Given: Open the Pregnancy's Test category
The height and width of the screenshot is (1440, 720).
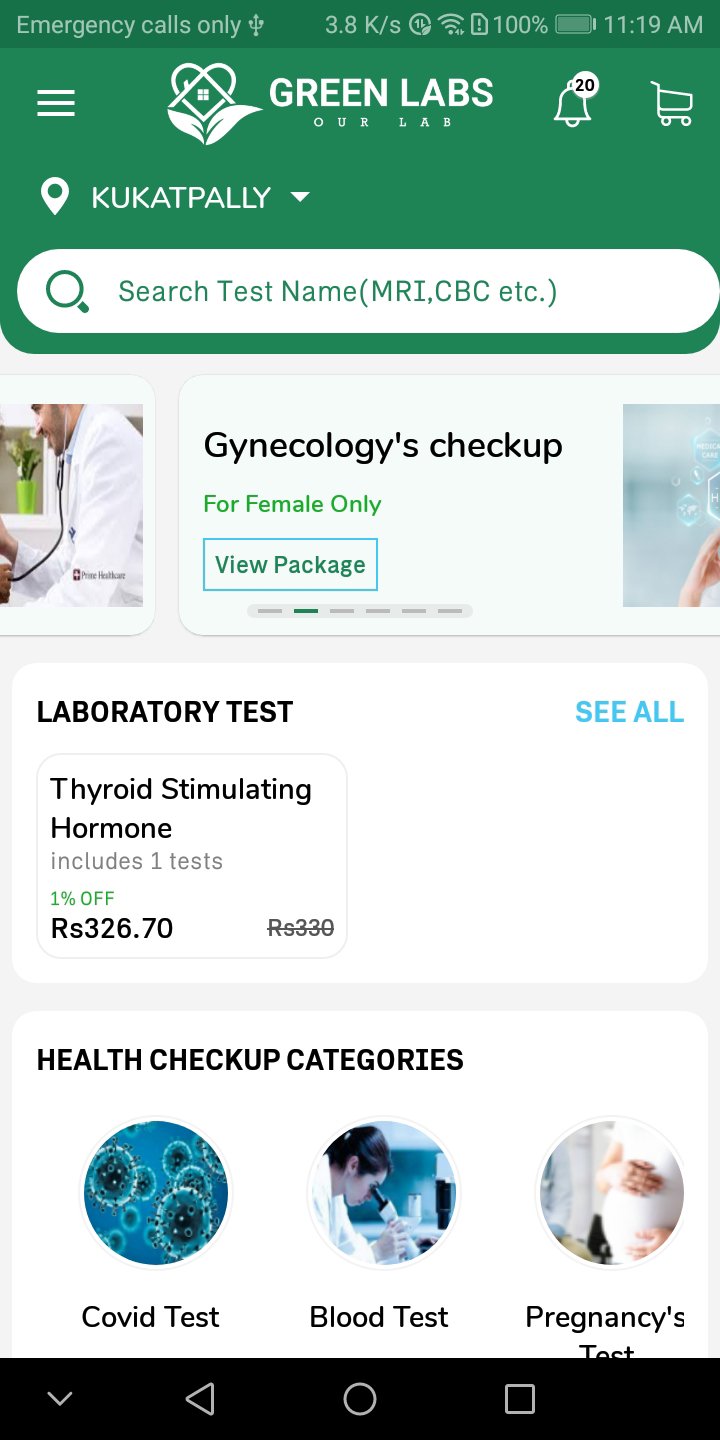Looking at the screenshot, I should (611, 1192).
